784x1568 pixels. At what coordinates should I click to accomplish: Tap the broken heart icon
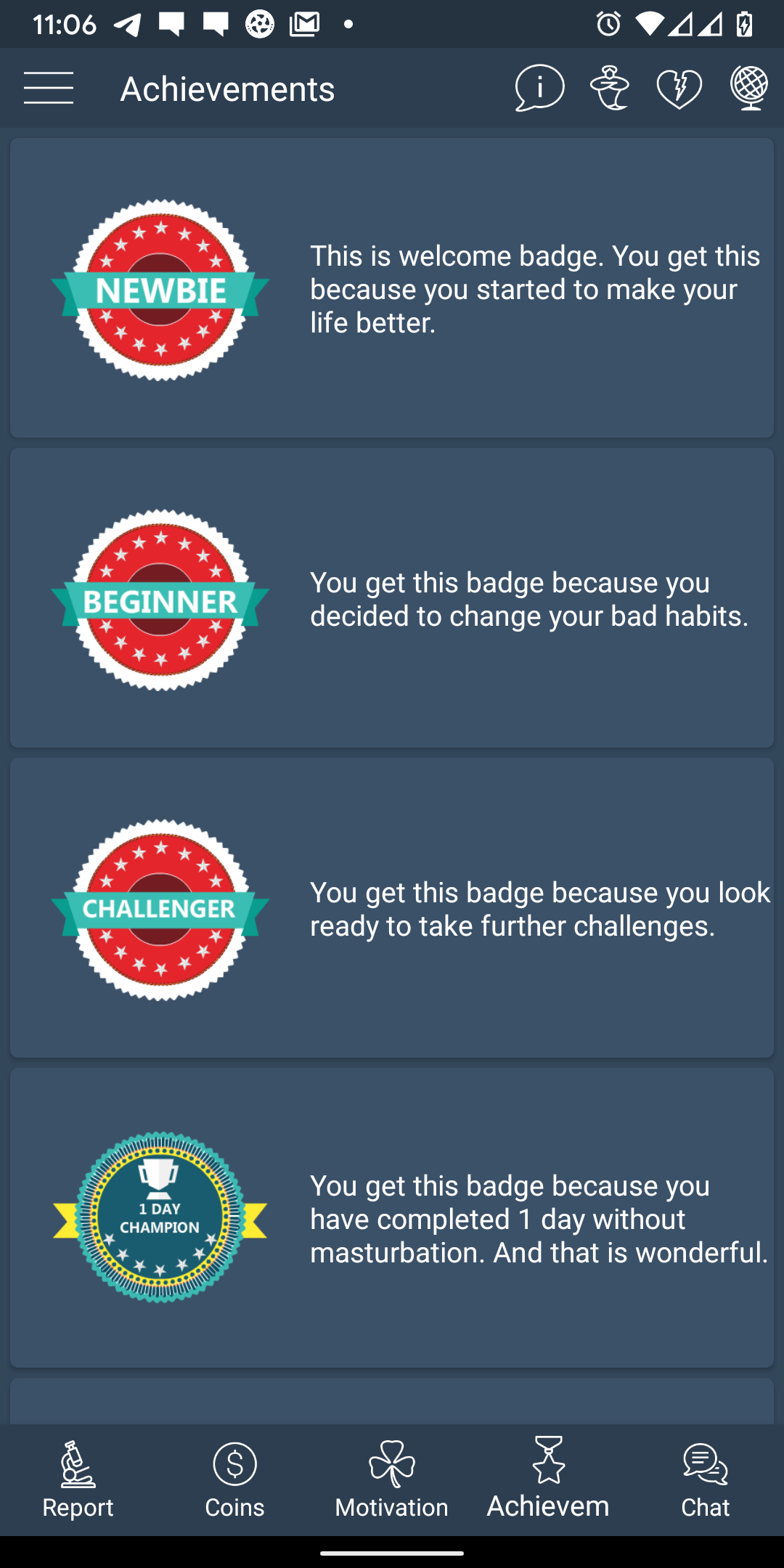[x=679, y=88]
